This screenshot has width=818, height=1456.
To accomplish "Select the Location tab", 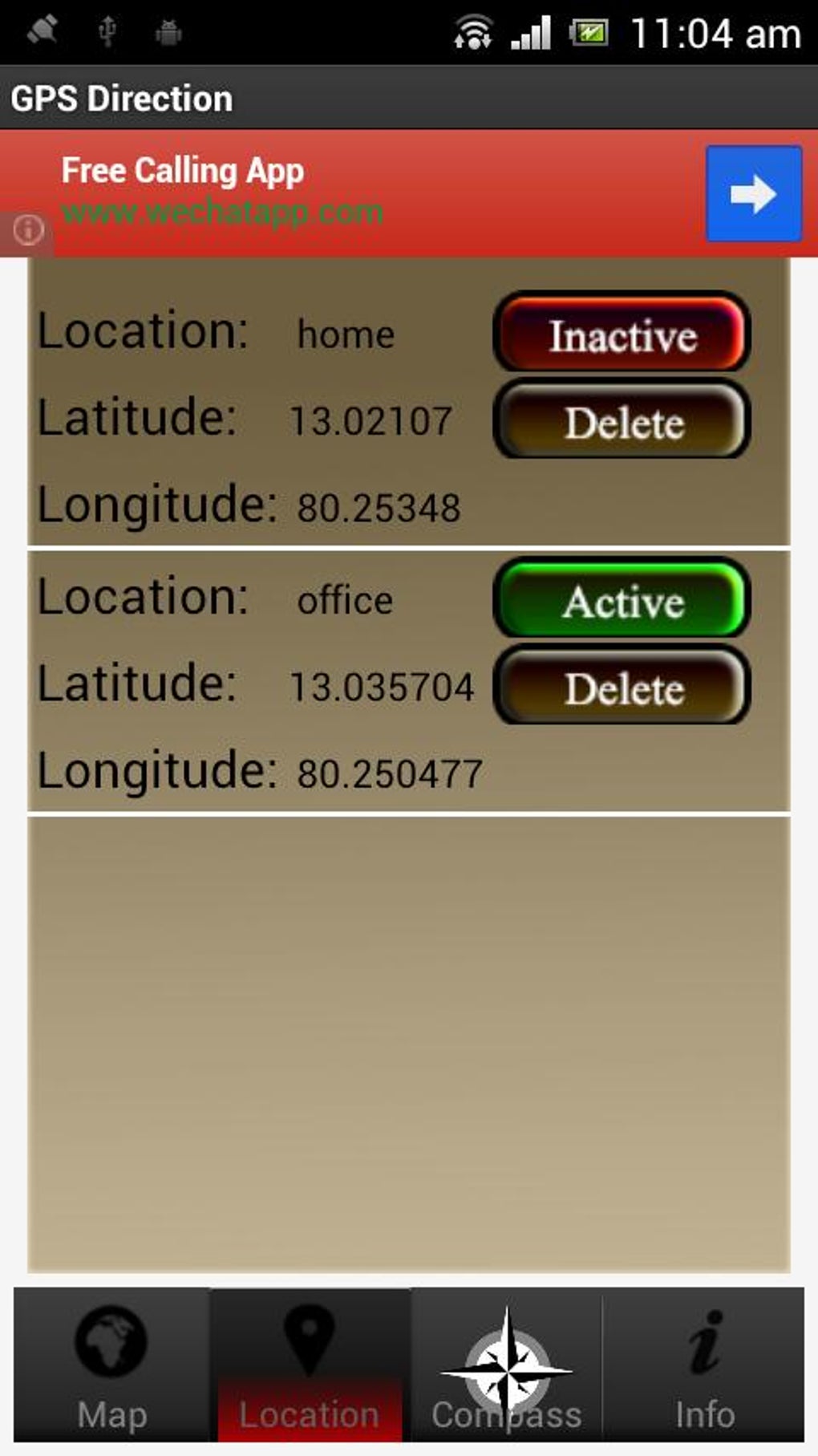I will (310, 1367).
